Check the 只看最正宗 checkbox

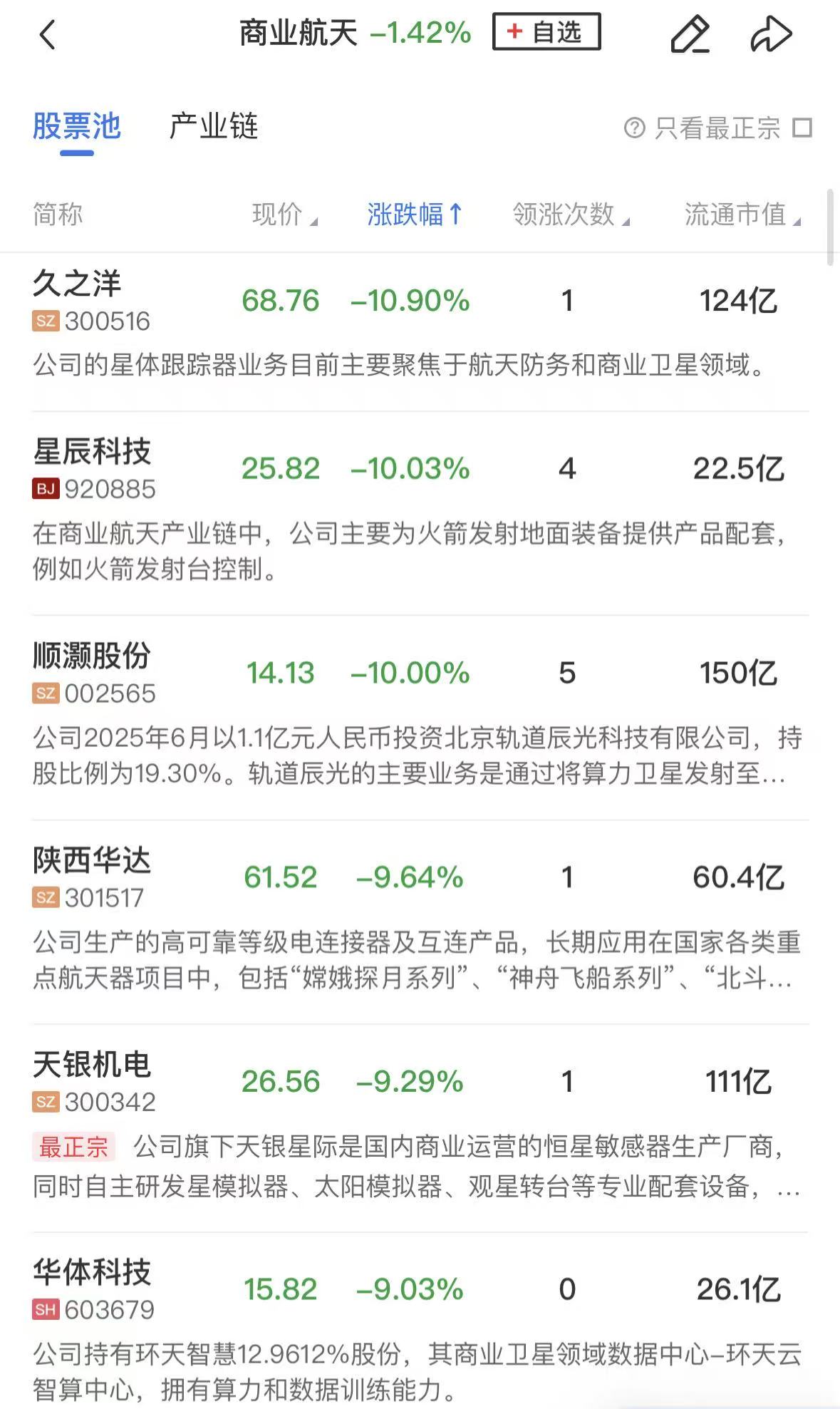803,128
